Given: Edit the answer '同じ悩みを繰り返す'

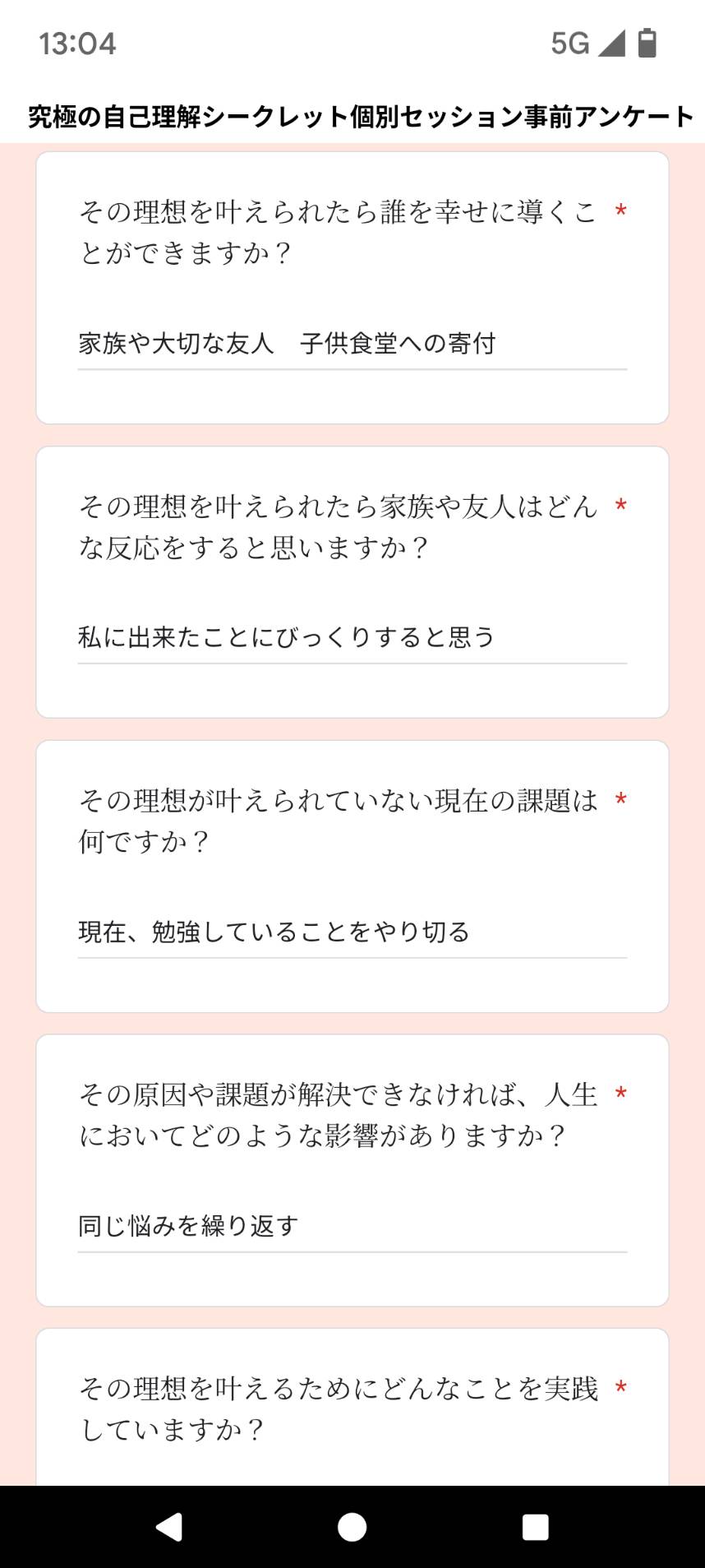Looking at the screenshot, I should click(x=352, y=1227).
